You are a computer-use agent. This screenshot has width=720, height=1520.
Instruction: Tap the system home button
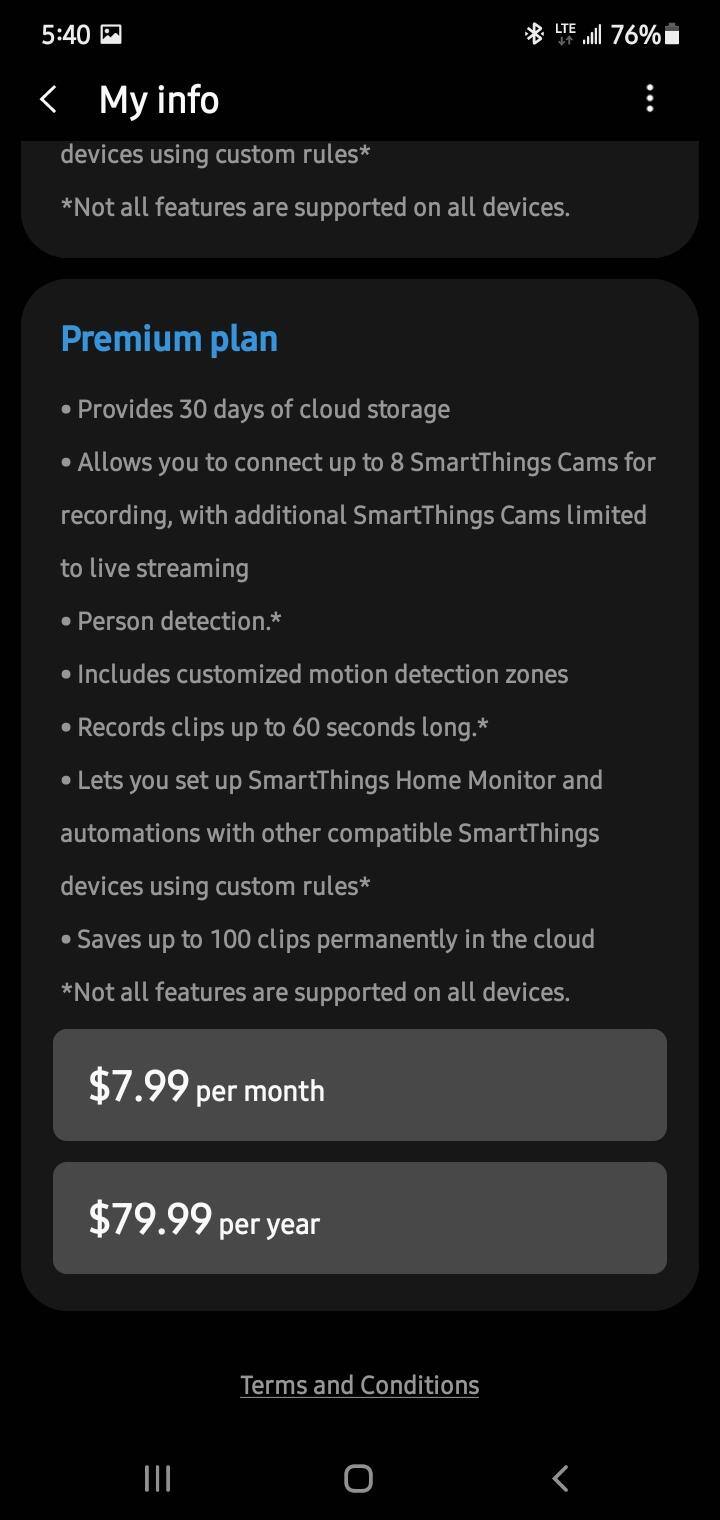pos(358,1478)
